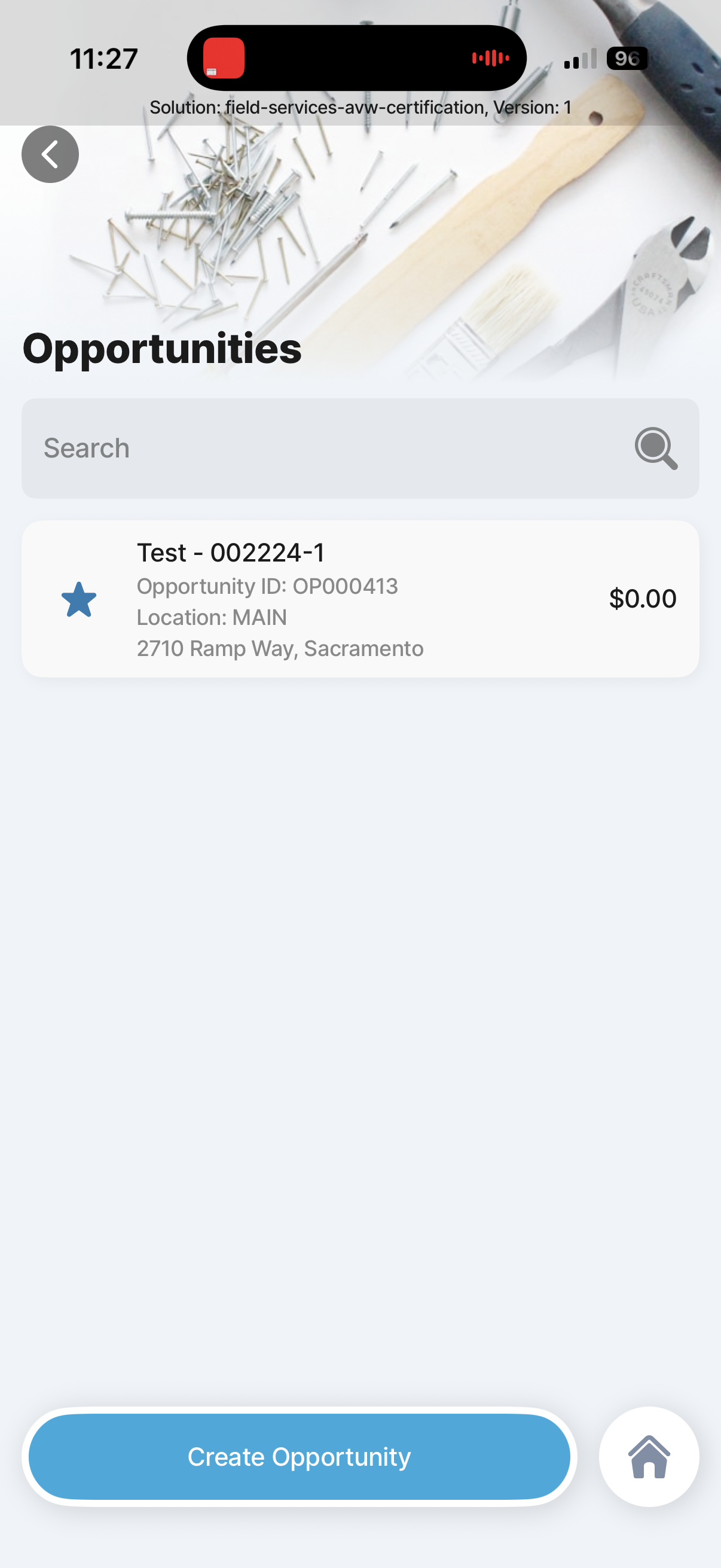Tap the magnifying glass search icon
Viewport: 721px width, 1568px height.
point(656,449)
